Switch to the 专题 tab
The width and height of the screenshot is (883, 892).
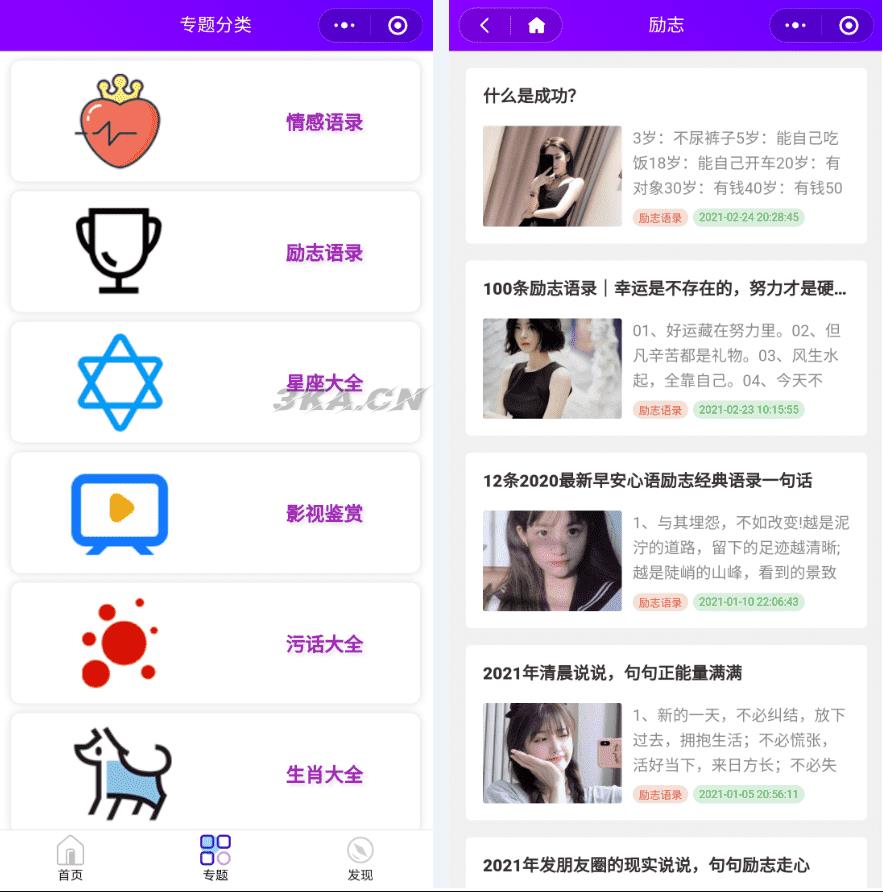[x=215, y=858]
